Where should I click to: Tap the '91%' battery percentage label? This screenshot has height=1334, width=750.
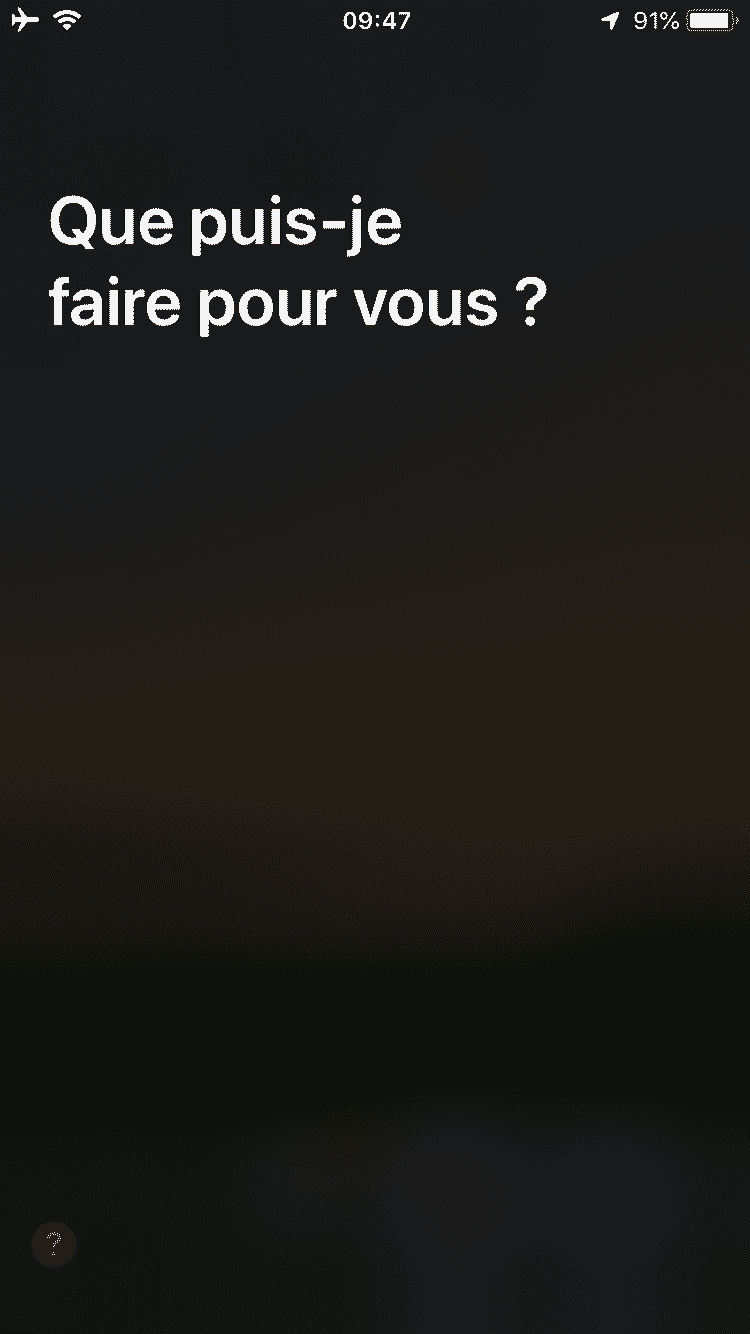tap(655, 18)
